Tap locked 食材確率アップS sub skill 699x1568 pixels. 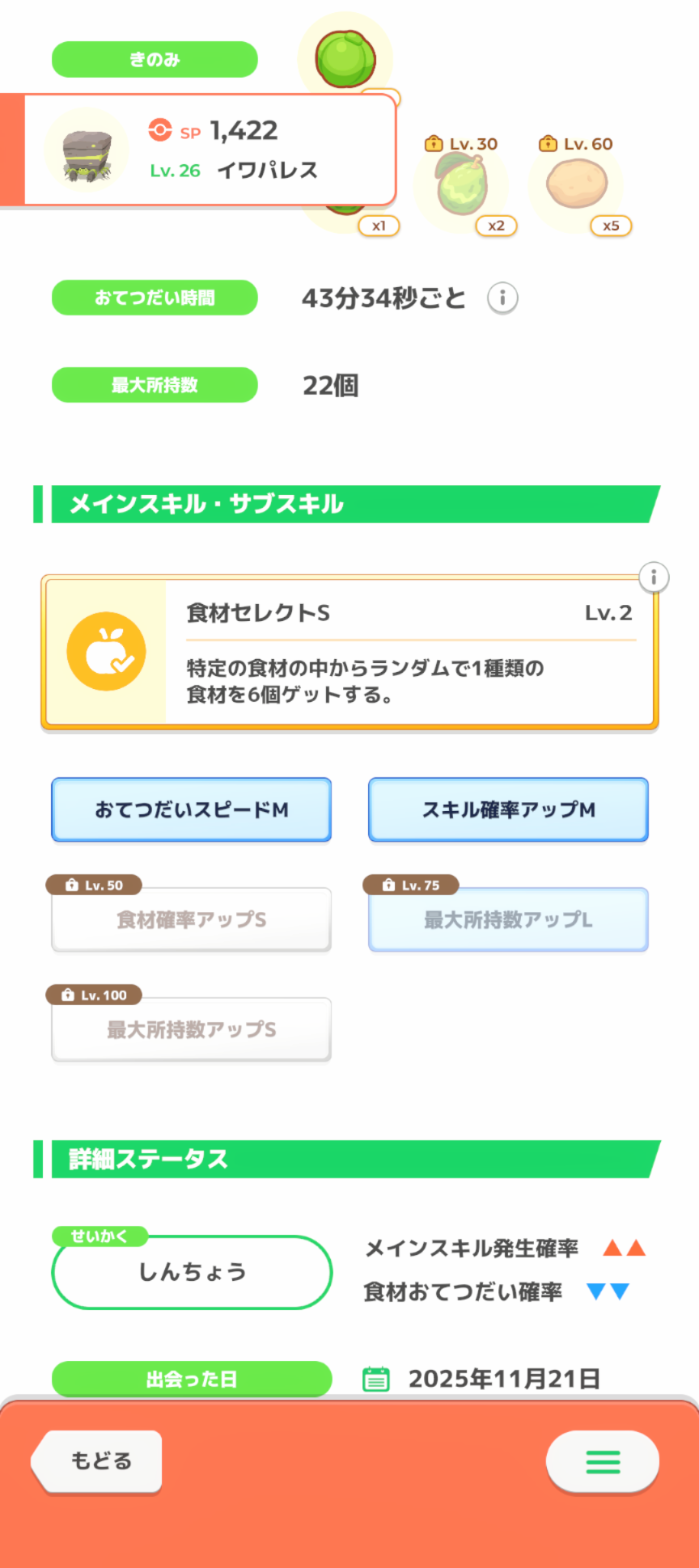tap(192, 919)
